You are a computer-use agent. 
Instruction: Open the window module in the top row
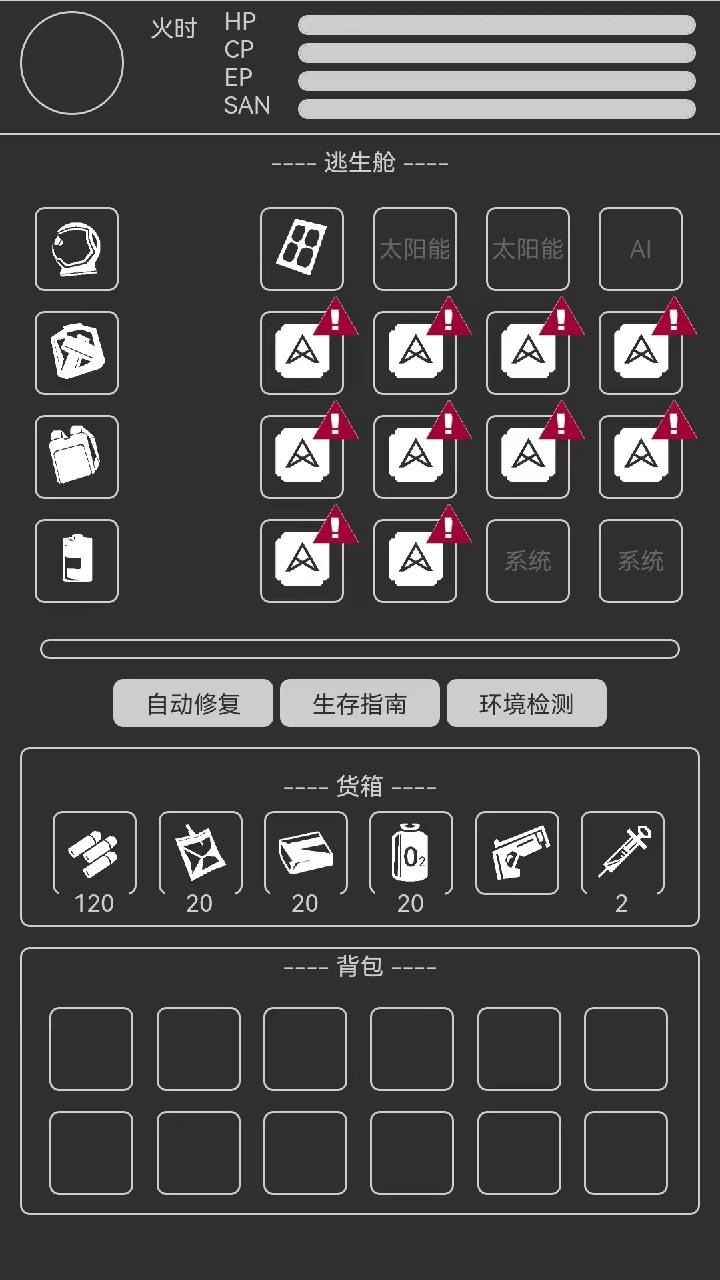[302, 249]
